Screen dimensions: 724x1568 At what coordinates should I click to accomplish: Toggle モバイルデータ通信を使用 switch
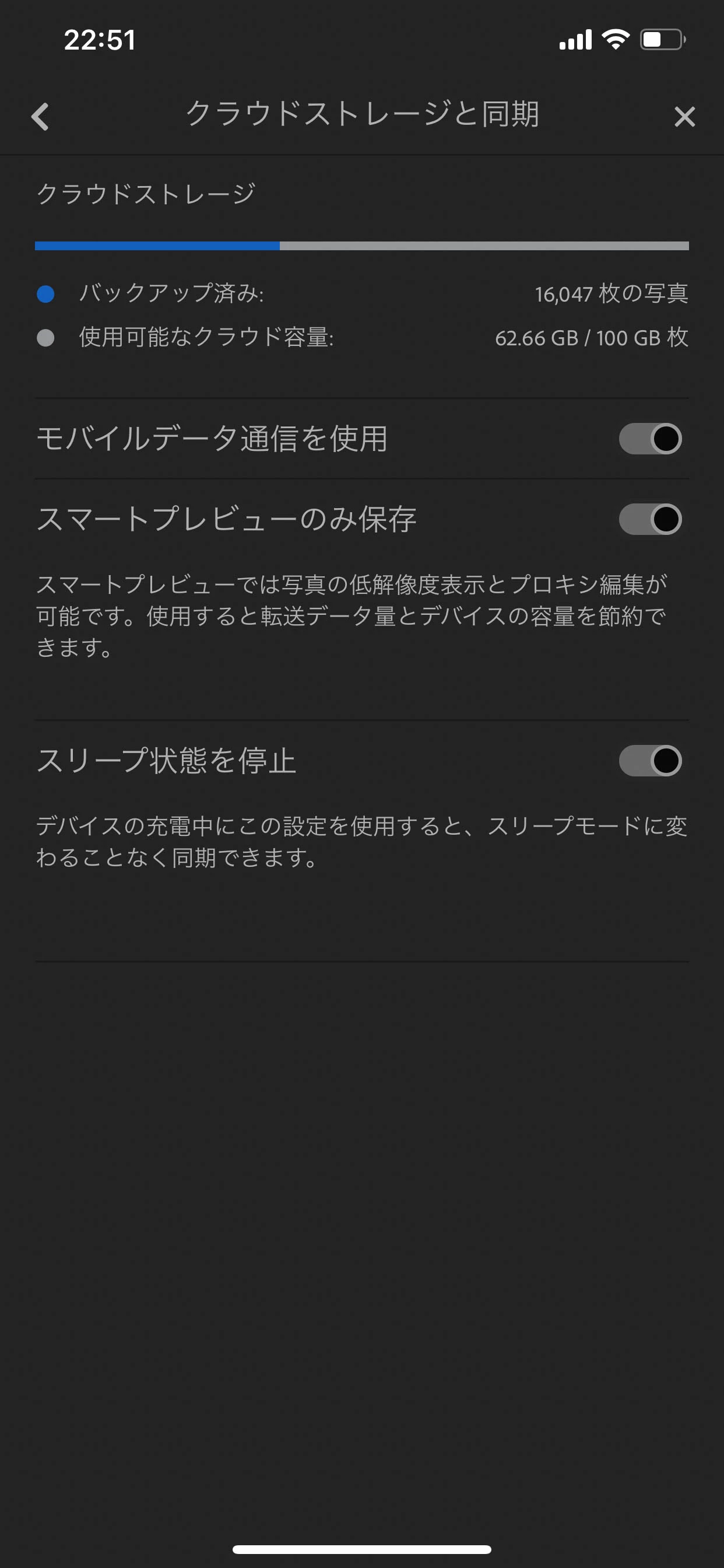650,439
